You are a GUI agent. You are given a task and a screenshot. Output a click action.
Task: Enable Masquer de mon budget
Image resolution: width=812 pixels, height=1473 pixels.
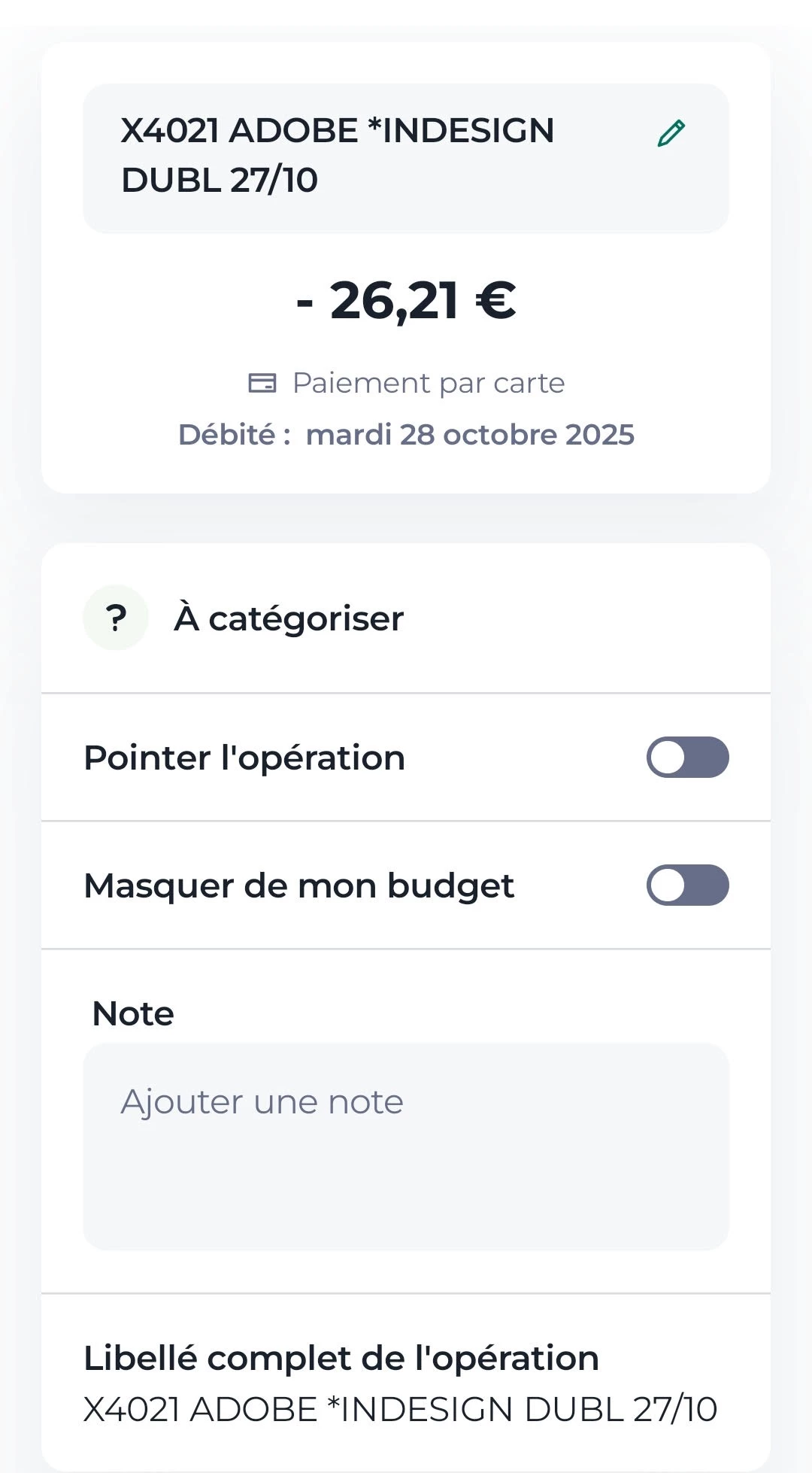coord(687,885)
